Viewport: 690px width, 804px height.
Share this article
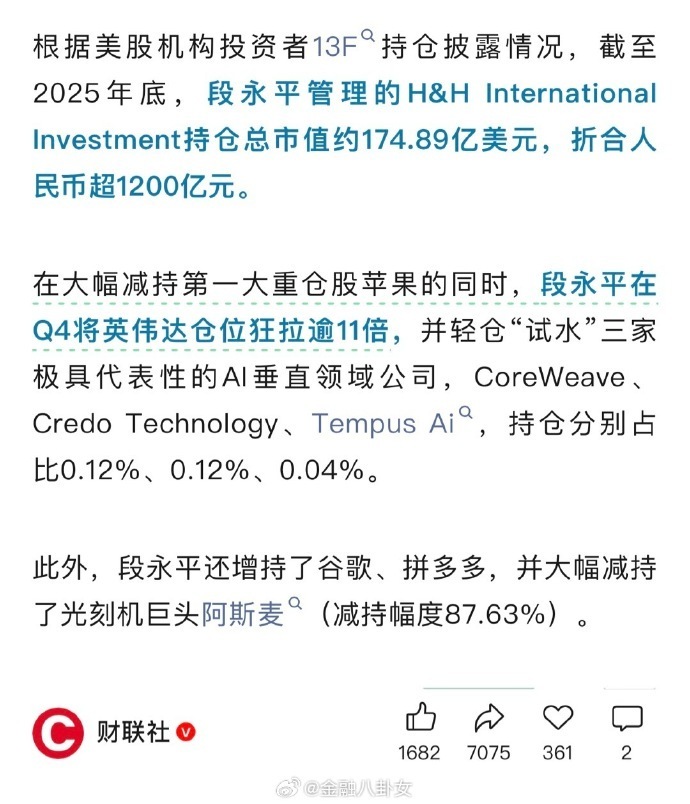(x=488, y=717)
